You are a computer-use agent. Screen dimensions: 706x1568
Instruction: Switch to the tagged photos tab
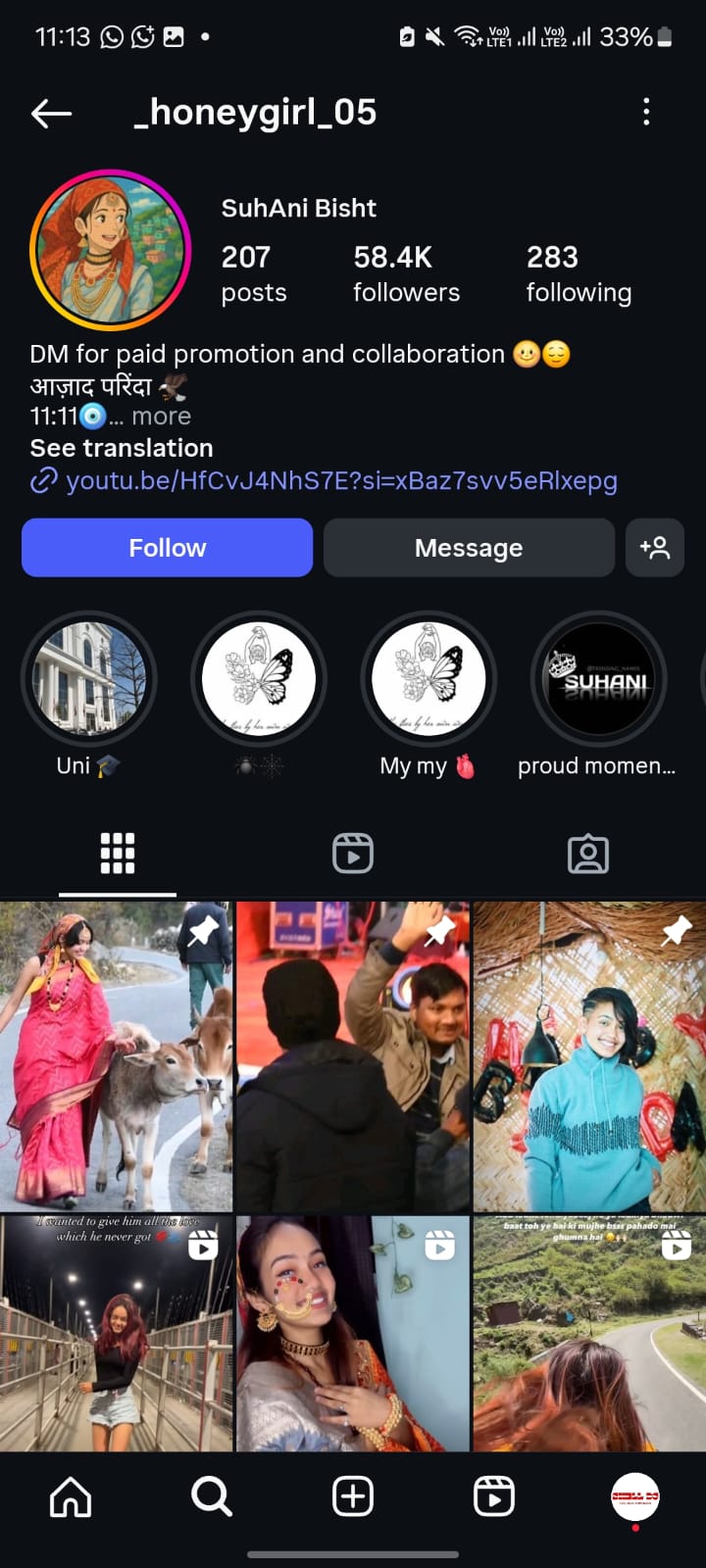[x=588, y=853]
